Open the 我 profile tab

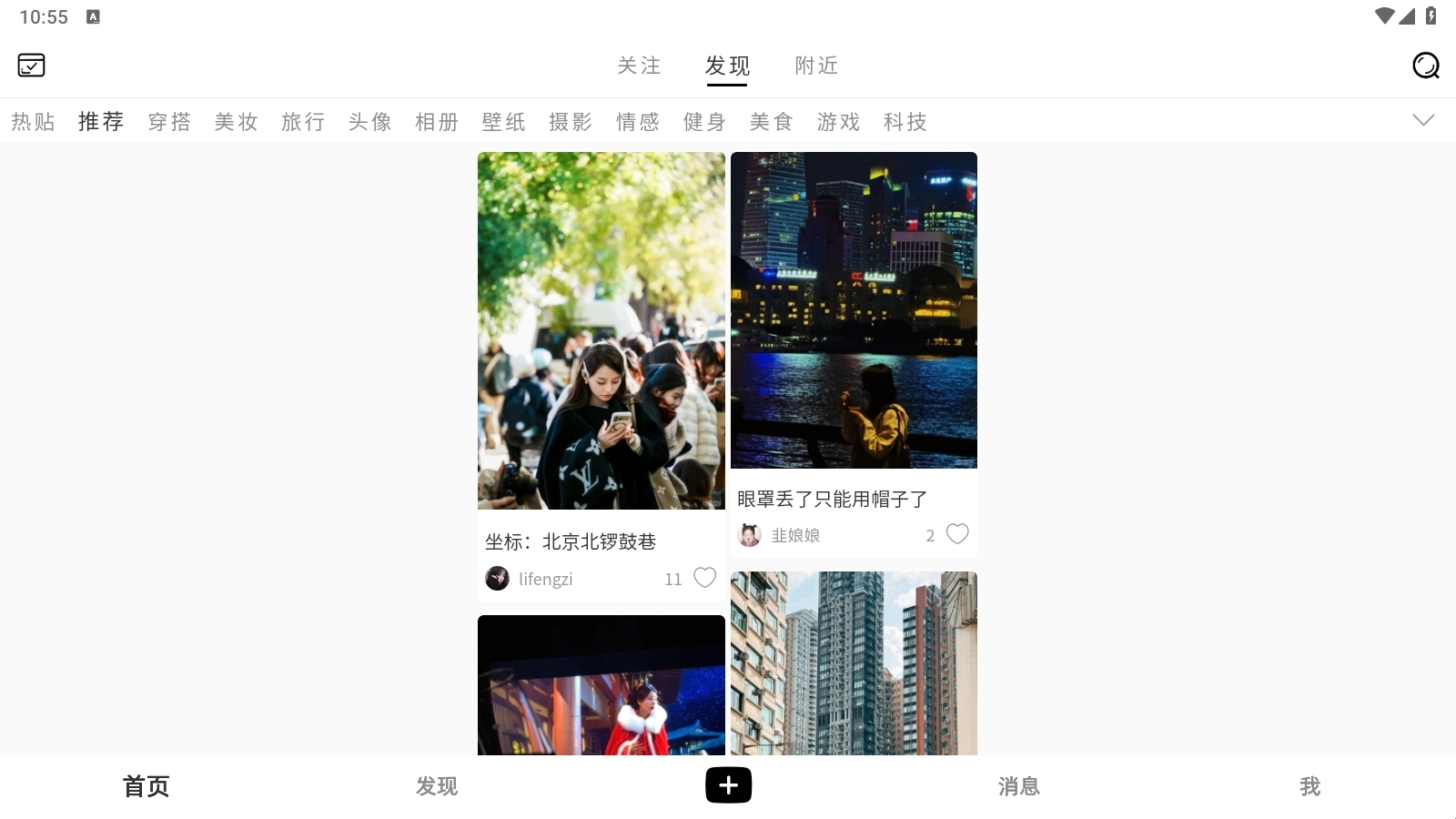pos(1309,786)
